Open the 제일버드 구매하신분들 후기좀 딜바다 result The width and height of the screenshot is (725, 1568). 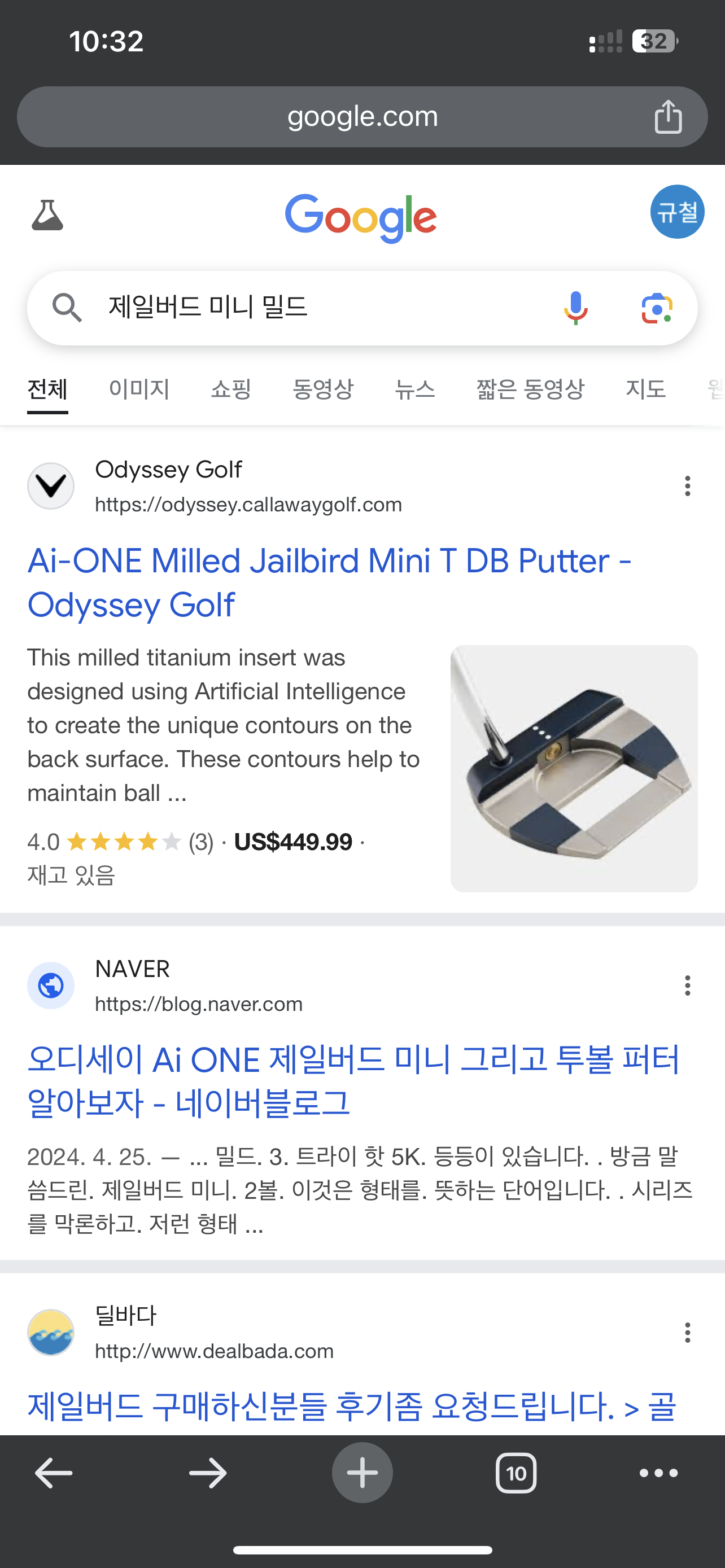point(352,1406)
